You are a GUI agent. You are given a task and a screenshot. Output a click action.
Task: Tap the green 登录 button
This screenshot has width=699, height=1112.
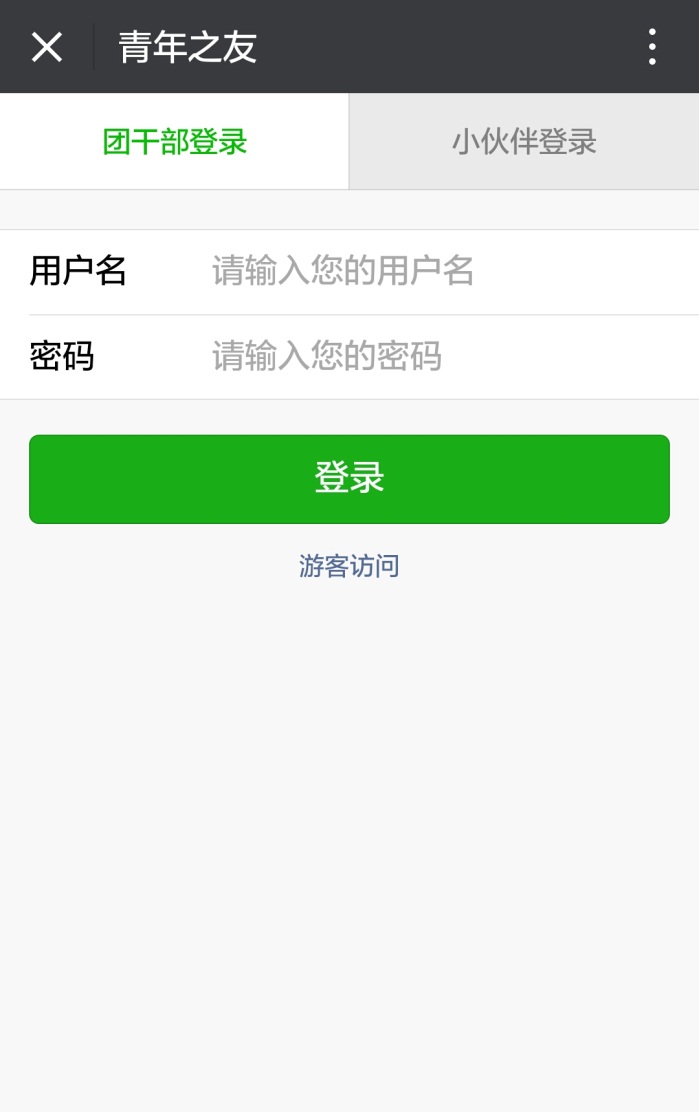349,479
